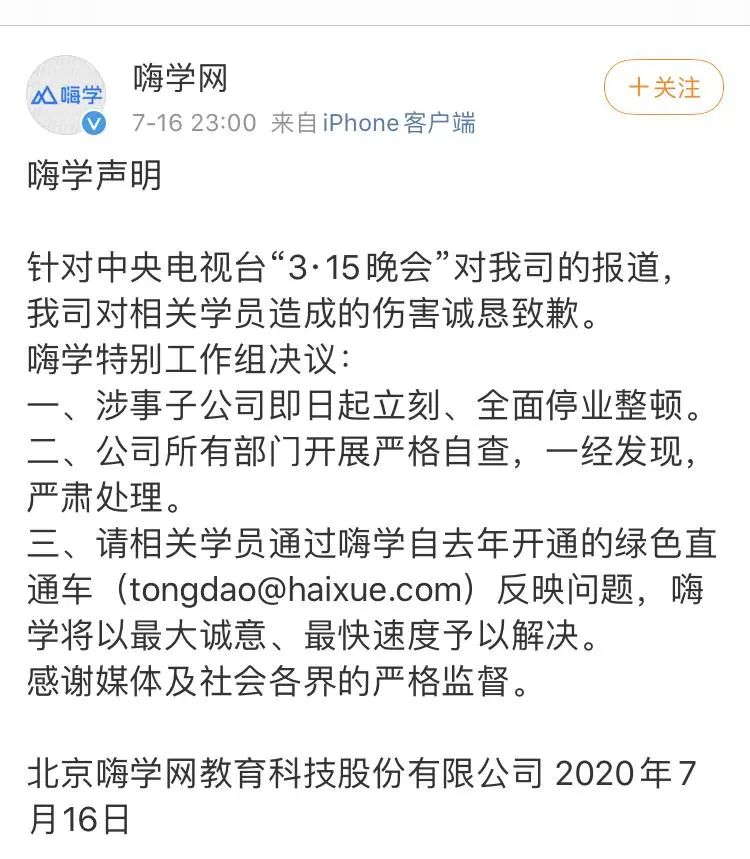Open the 嗨学网 profile avatar
Screen dimensions: 750x859
(x=66, y=95)
